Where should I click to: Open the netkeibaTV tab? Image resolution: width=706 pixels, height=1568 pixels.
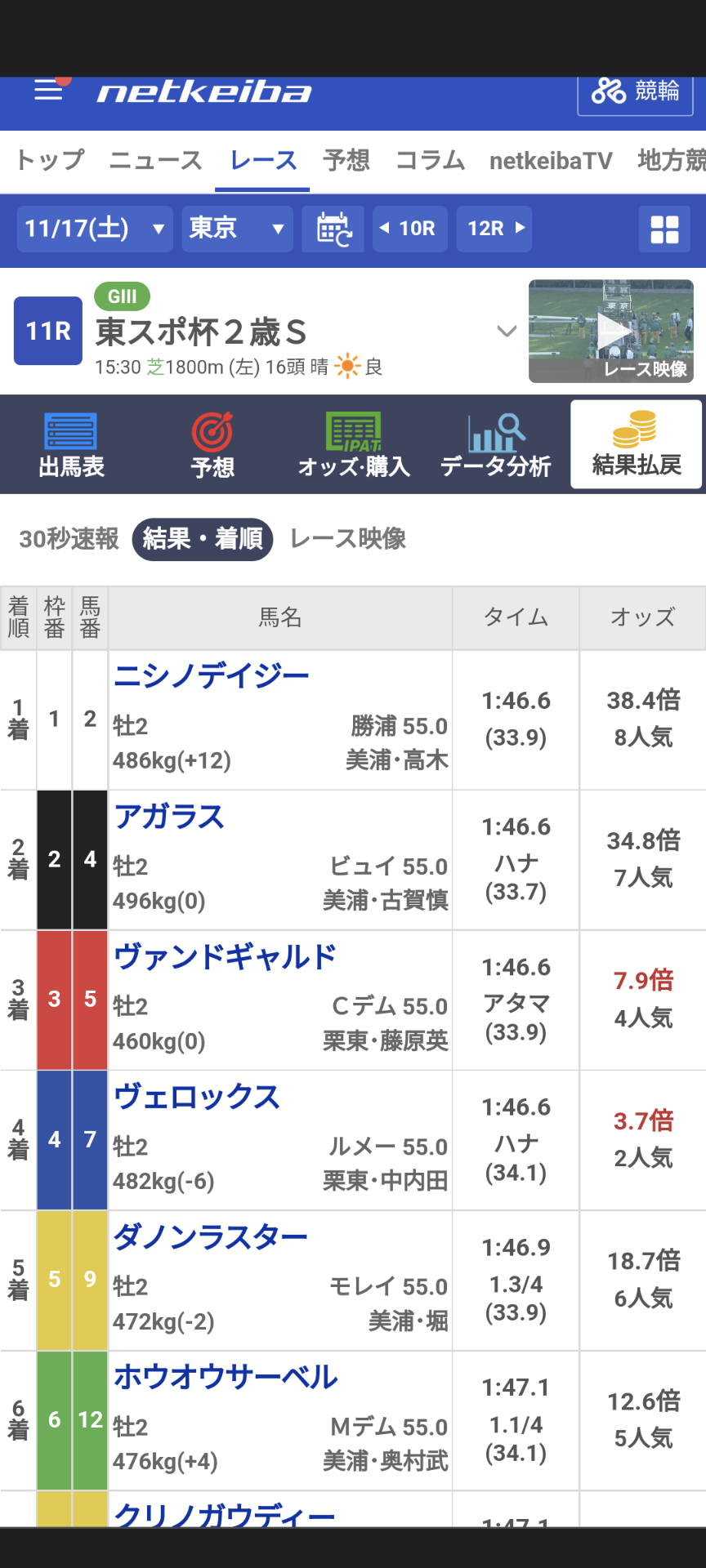pos(551,161)
